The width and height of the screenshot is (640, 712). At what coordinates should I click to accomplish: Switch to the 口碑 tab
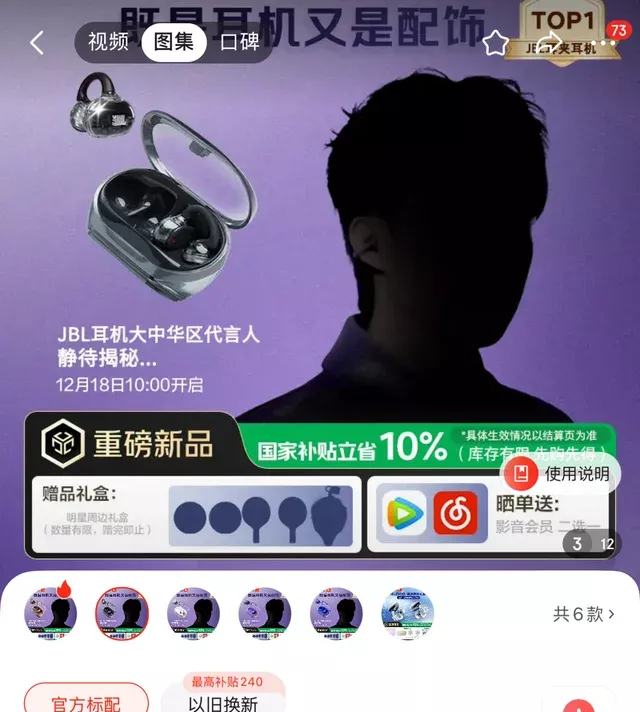pyautogui.click(x=239, y=42)
